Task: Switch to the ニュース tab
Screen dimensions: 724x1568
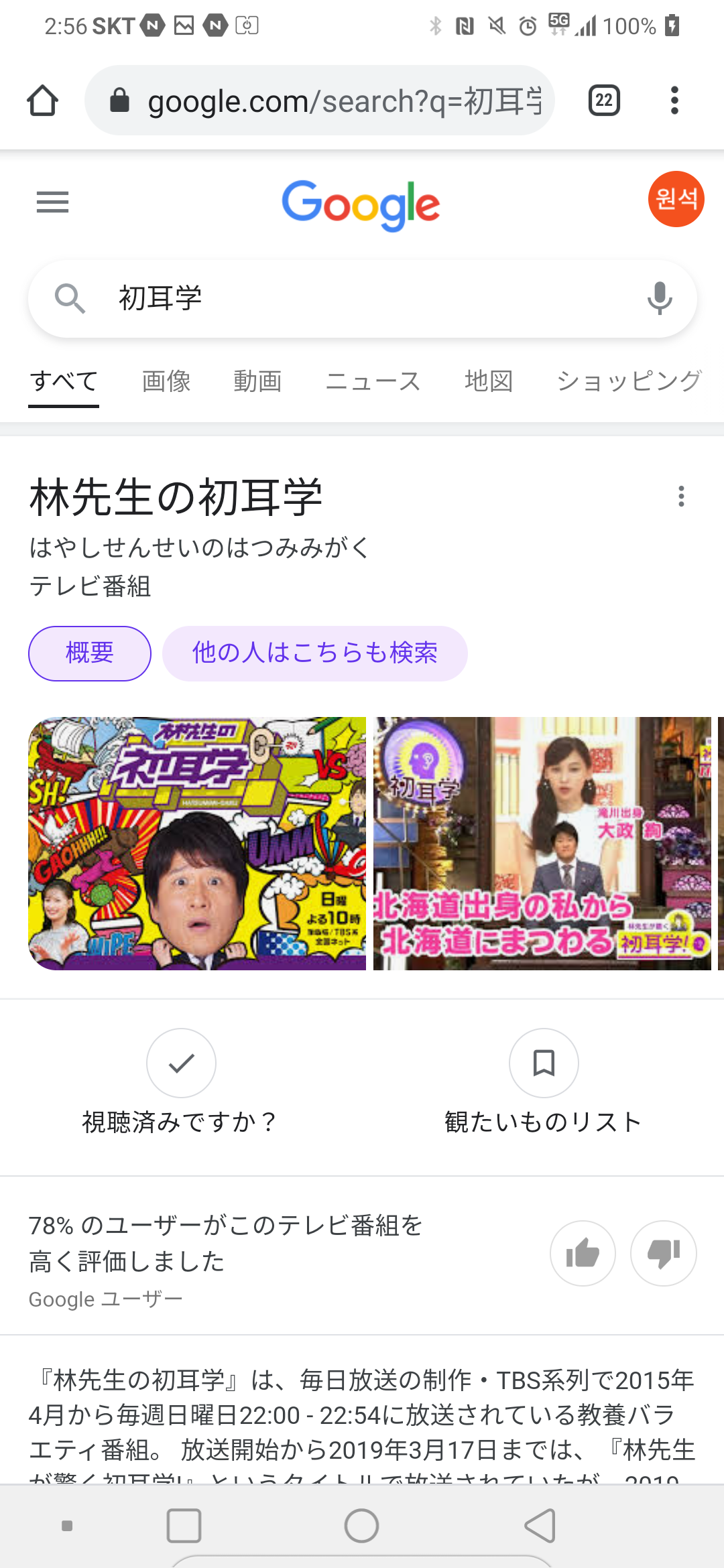Action: [373, 381]
